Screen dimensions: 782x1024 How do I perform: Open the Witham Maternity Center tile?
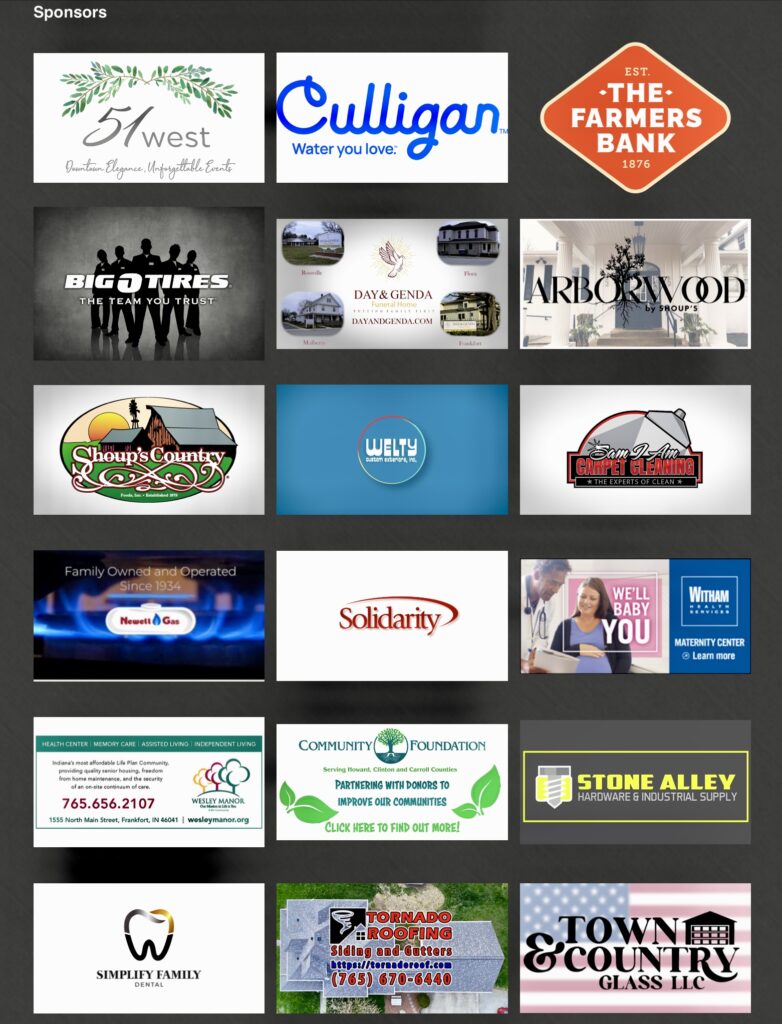pyautogui.click(x=635, y=616)
